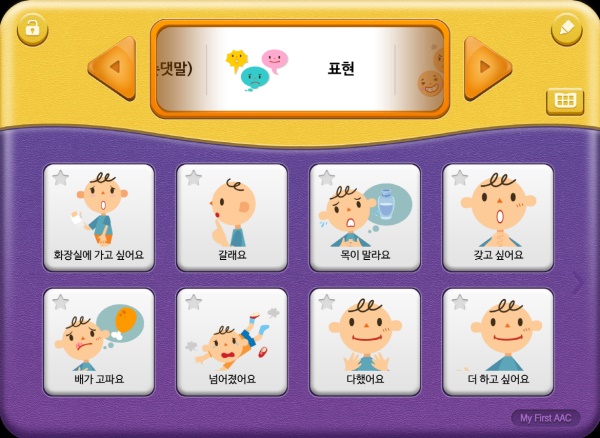Show the next page of cards

(x=577, y=283)
